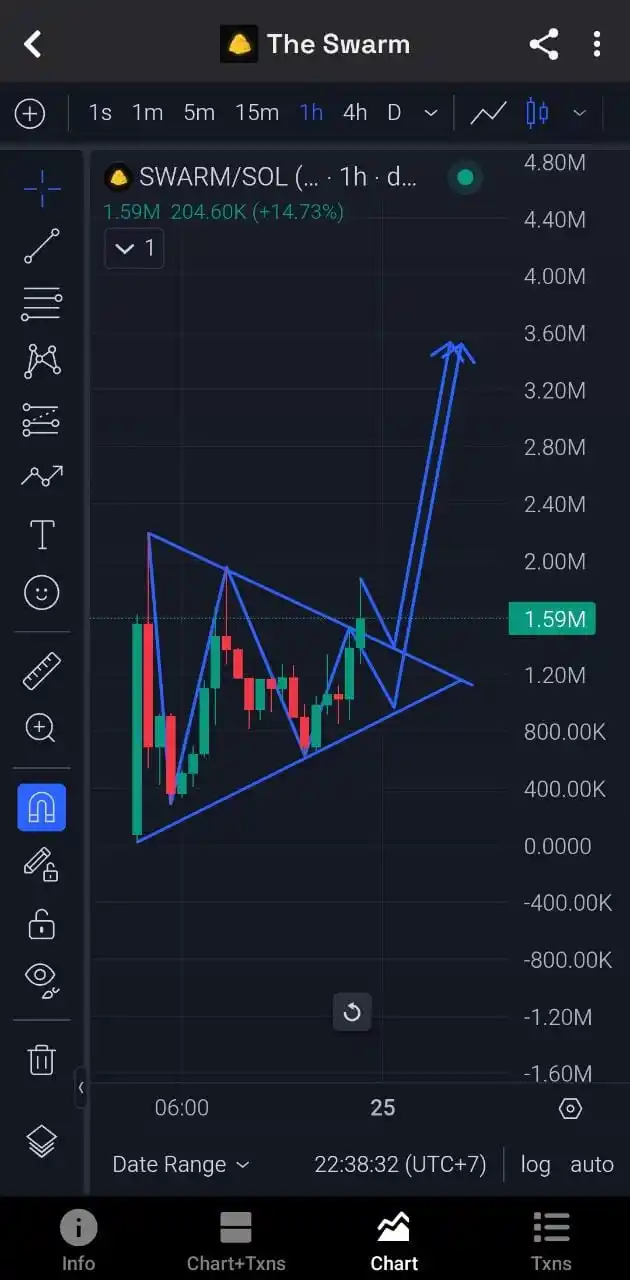Open the ruler measure tool
This screenshot has height=1280, width=630.
41,671
